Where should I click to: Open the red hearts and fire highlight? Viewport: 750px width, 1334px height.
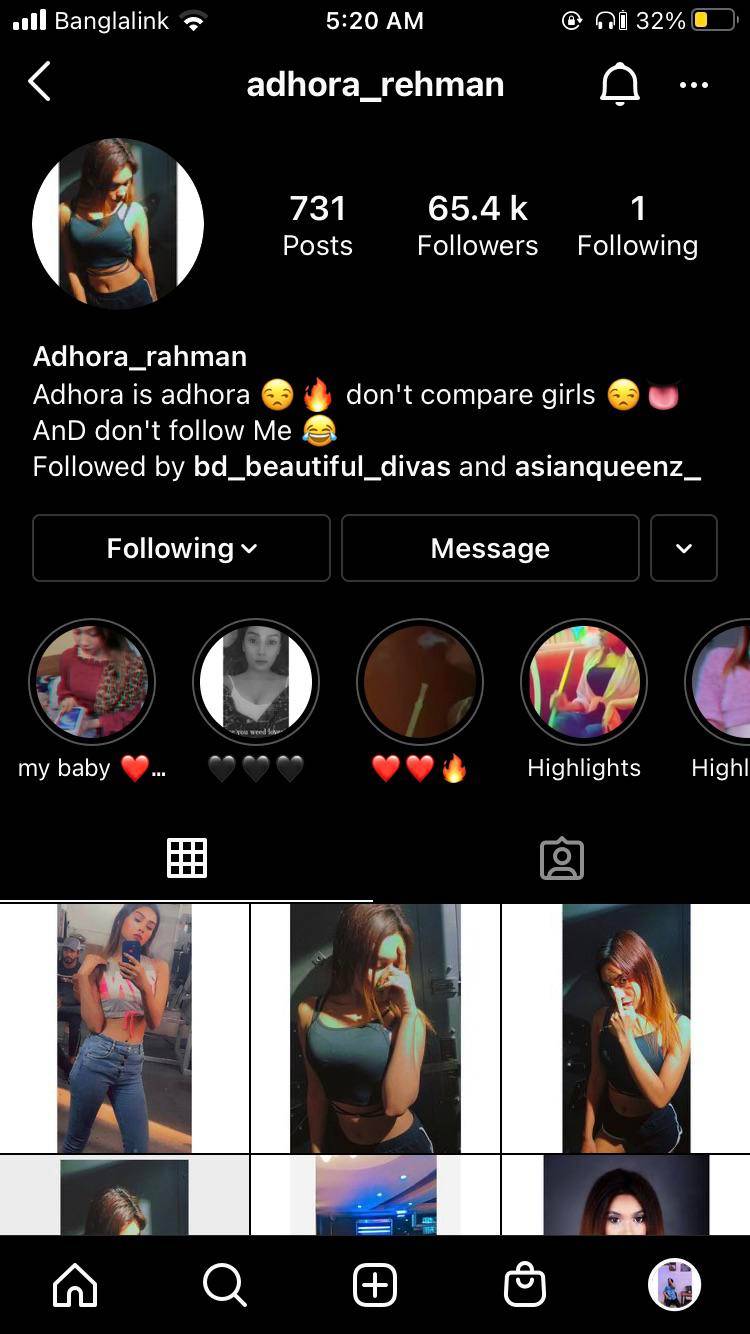420,683
